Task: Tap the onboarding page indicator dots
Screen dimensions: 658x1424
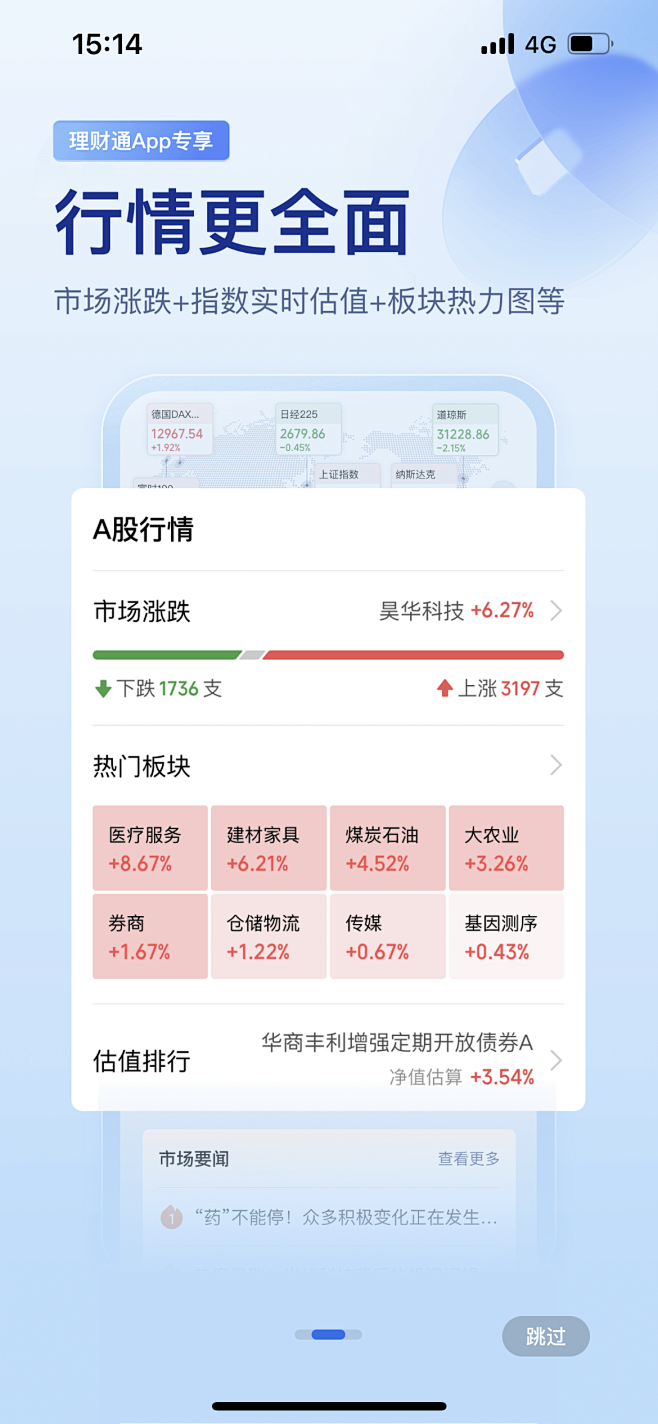Action: click(x=328, y=1334)
